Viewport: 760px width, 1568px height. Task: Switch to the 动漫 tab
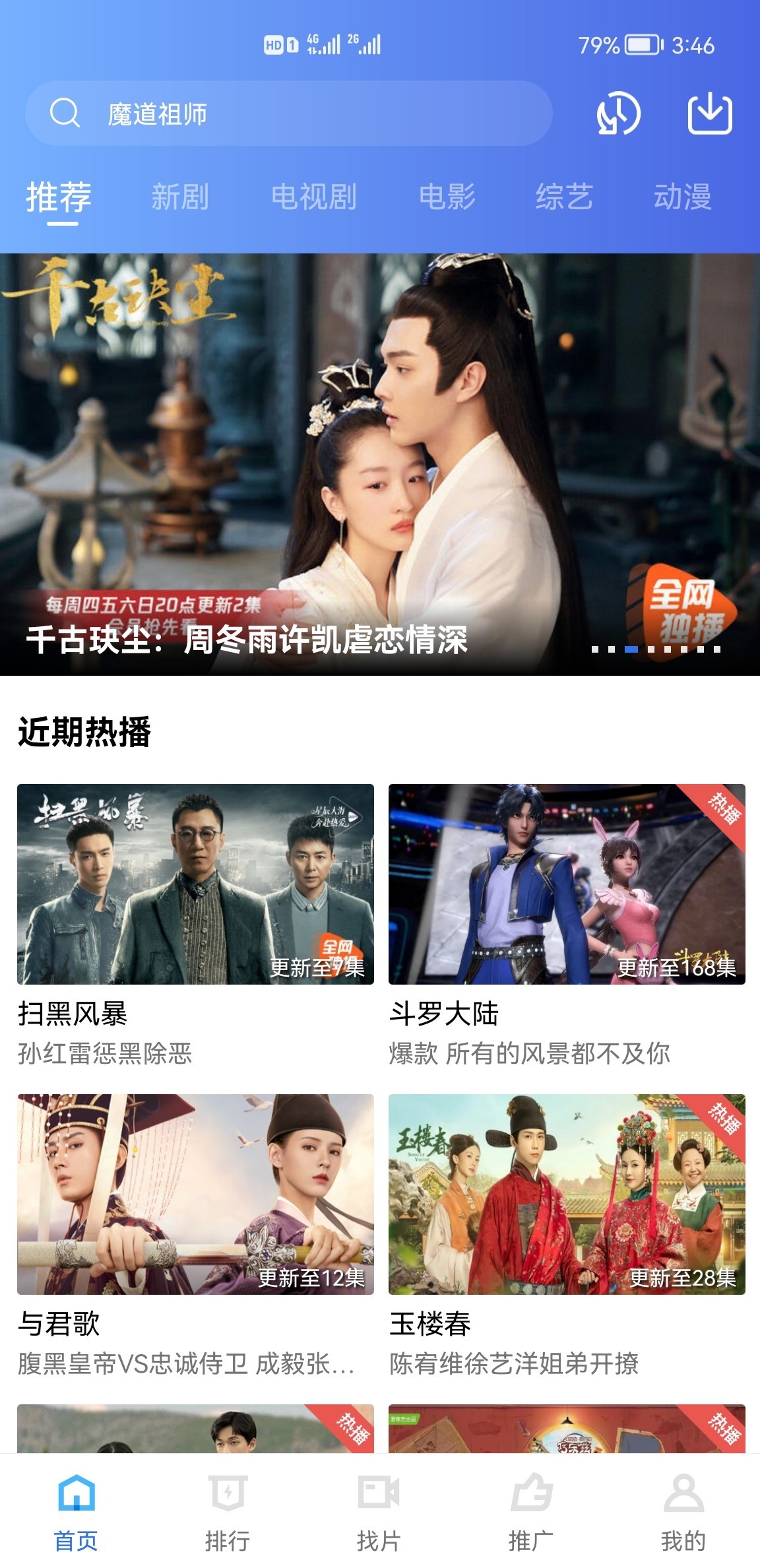coord(682,197)
